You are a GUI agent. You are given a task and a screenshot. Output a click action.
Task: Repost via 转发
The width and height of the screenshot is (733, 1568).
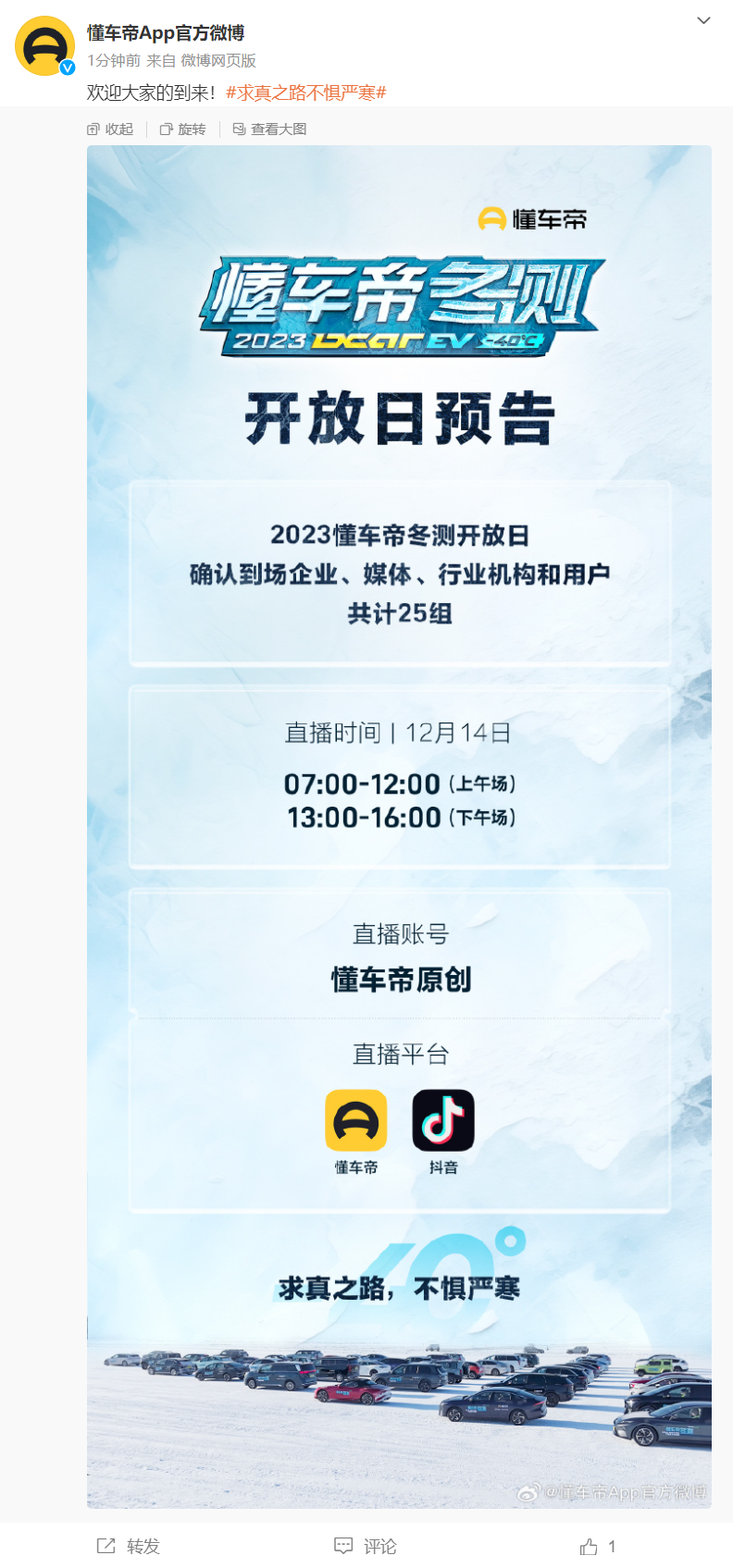point(129,1546)
